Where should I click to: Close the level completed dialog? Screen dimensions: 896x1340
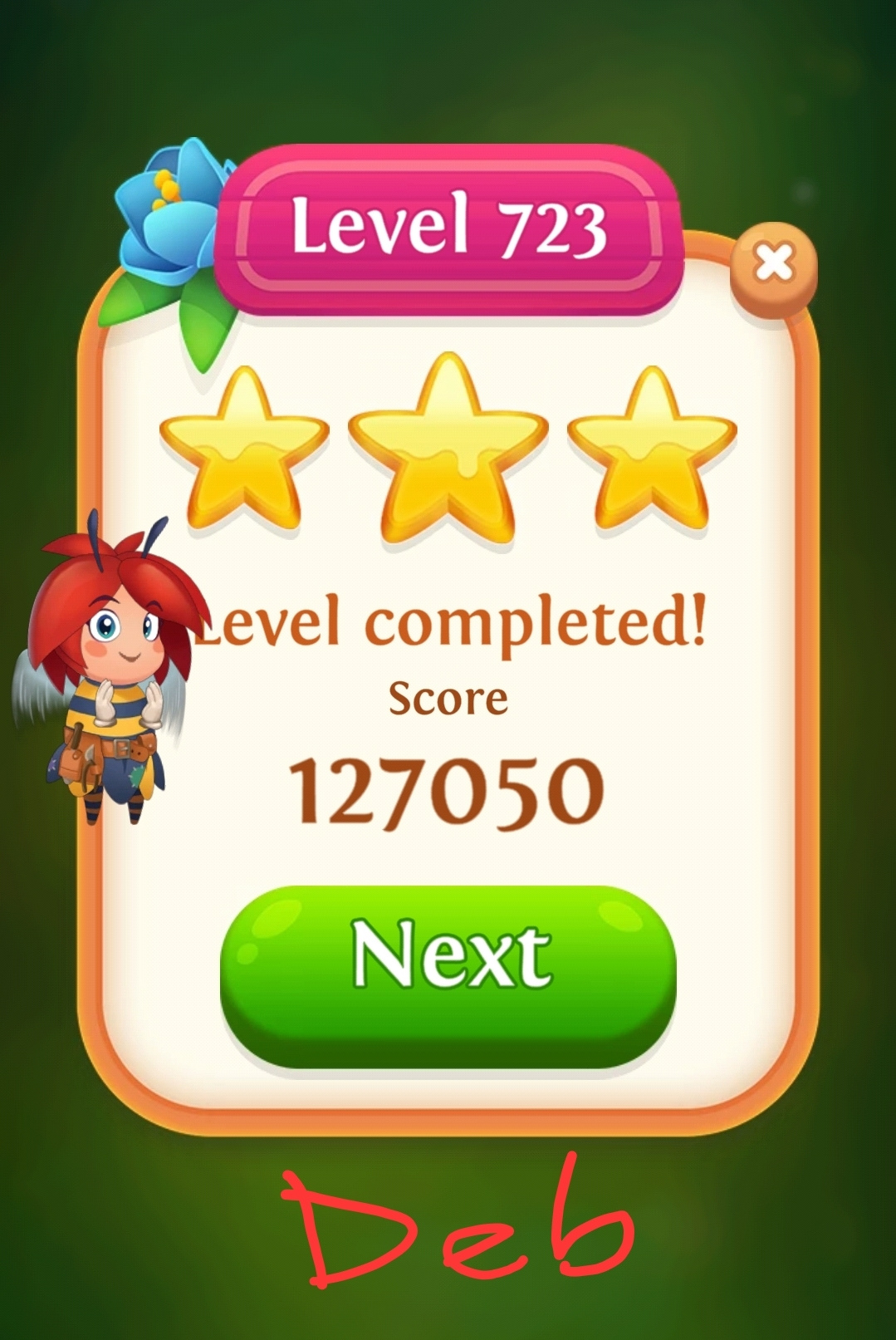tap(773, 265)
